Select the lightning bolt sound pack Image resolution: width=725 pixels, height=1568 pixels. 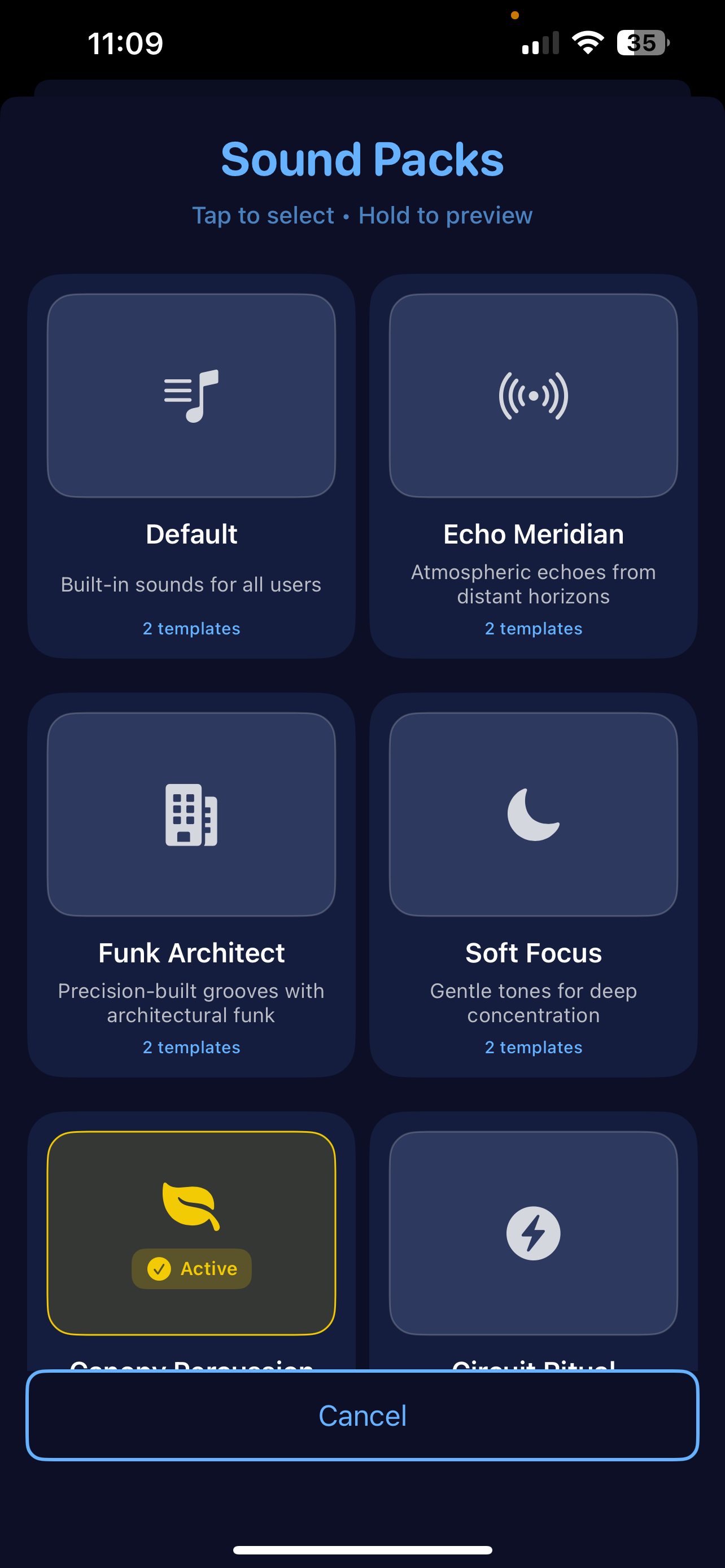point(533,1233)
